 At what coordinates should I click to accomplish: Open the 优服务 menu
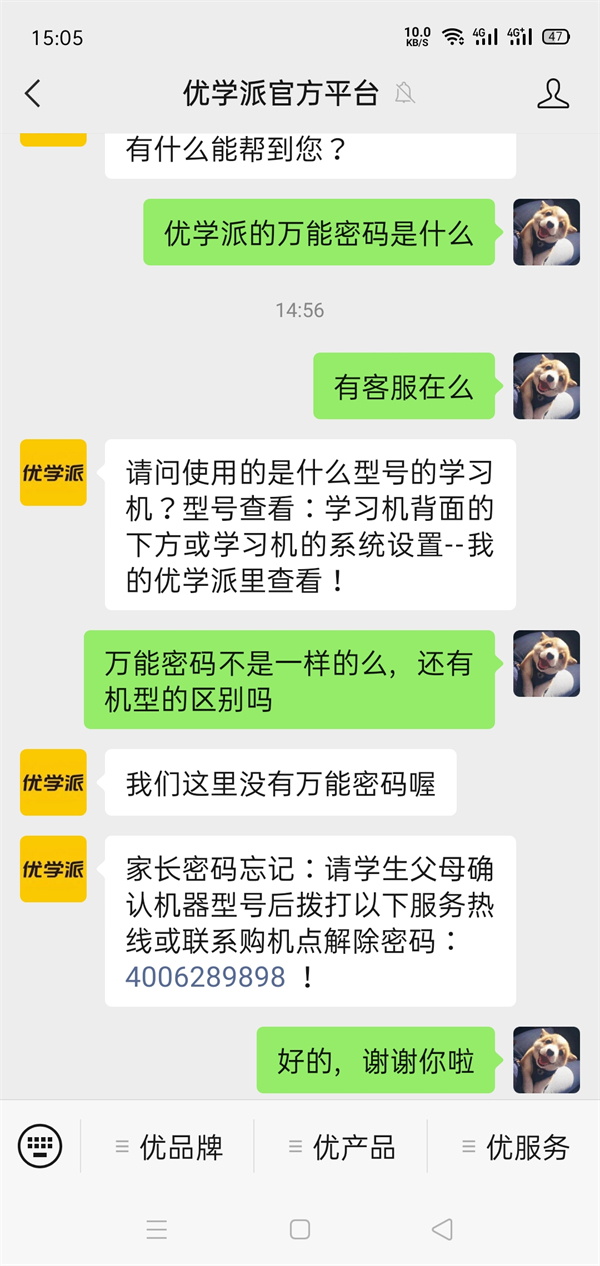pos(514,1147)
